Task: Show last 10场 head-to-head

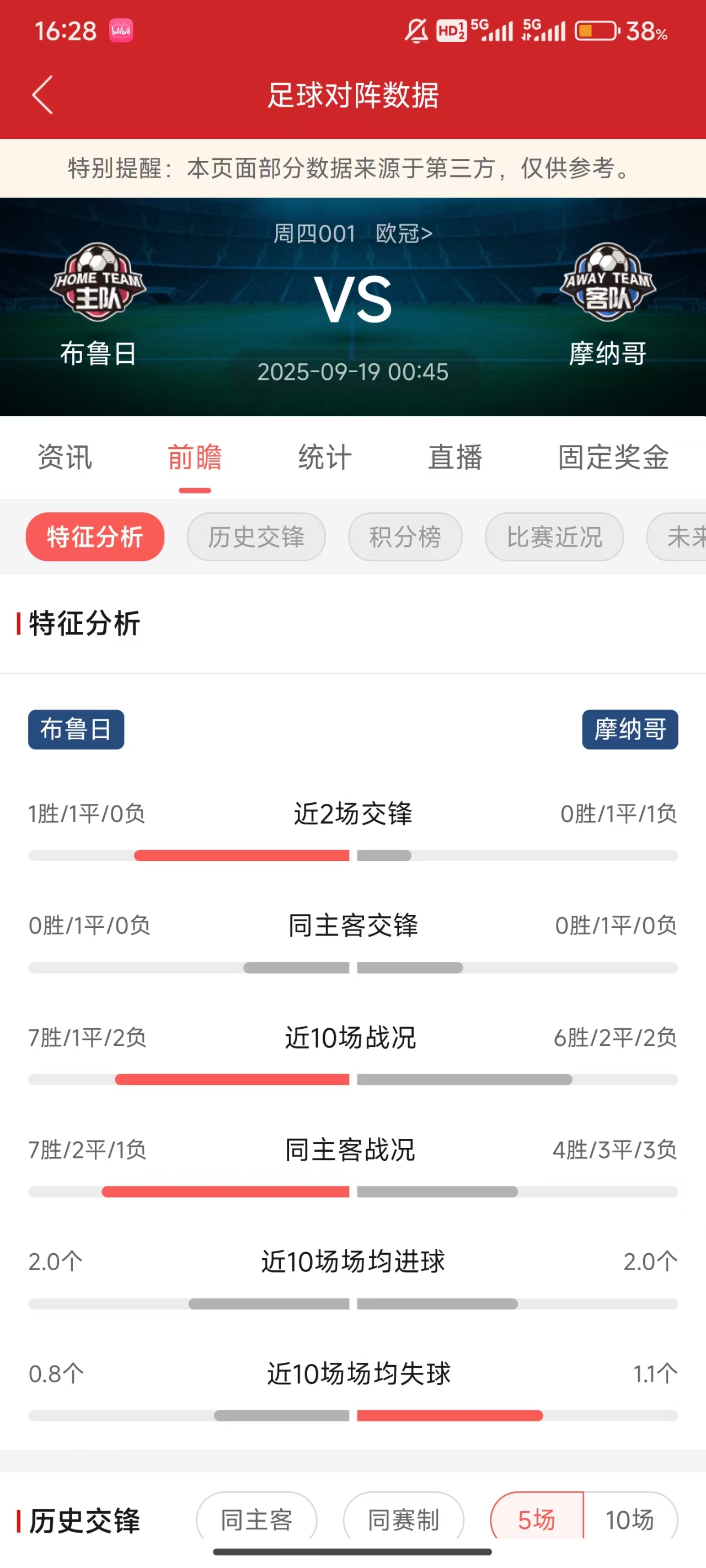Action: click(630, 1519)
